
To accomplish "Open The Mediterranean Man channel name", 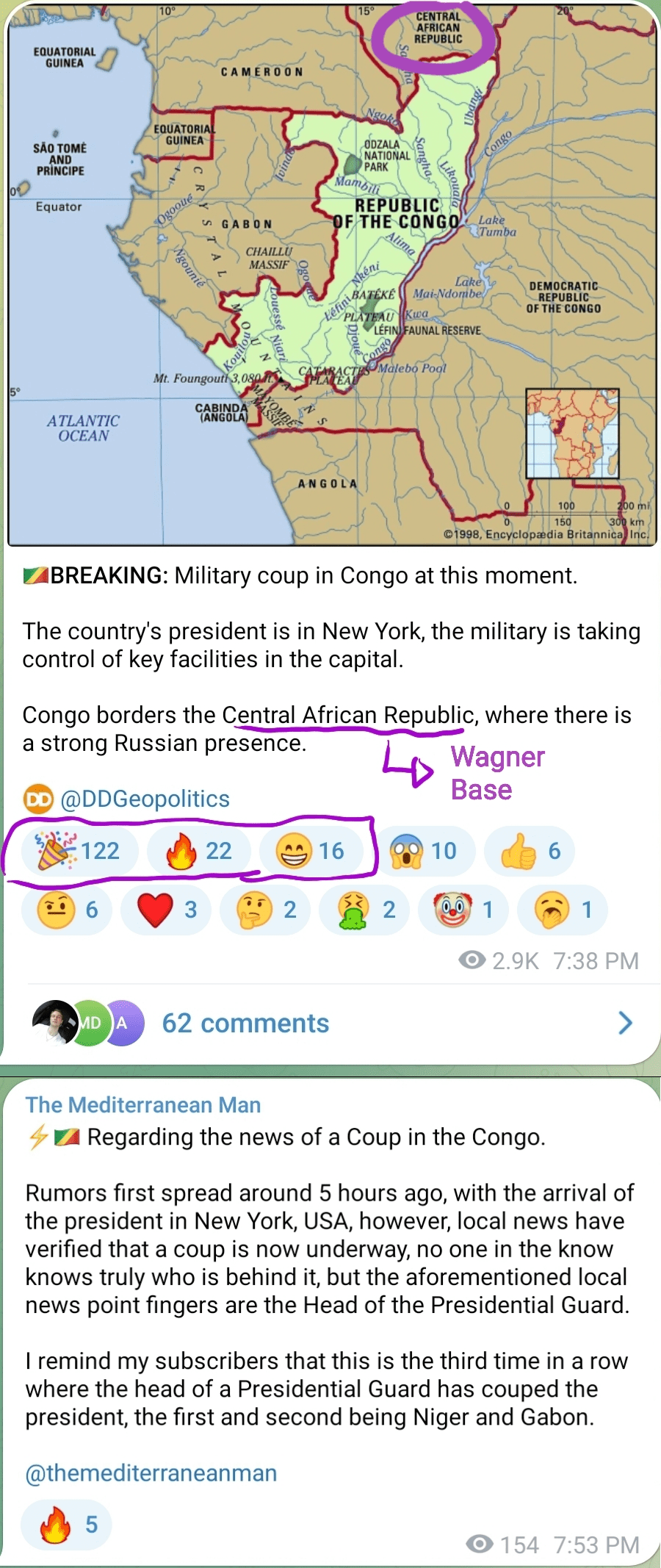I will [x=143, y=1105].
